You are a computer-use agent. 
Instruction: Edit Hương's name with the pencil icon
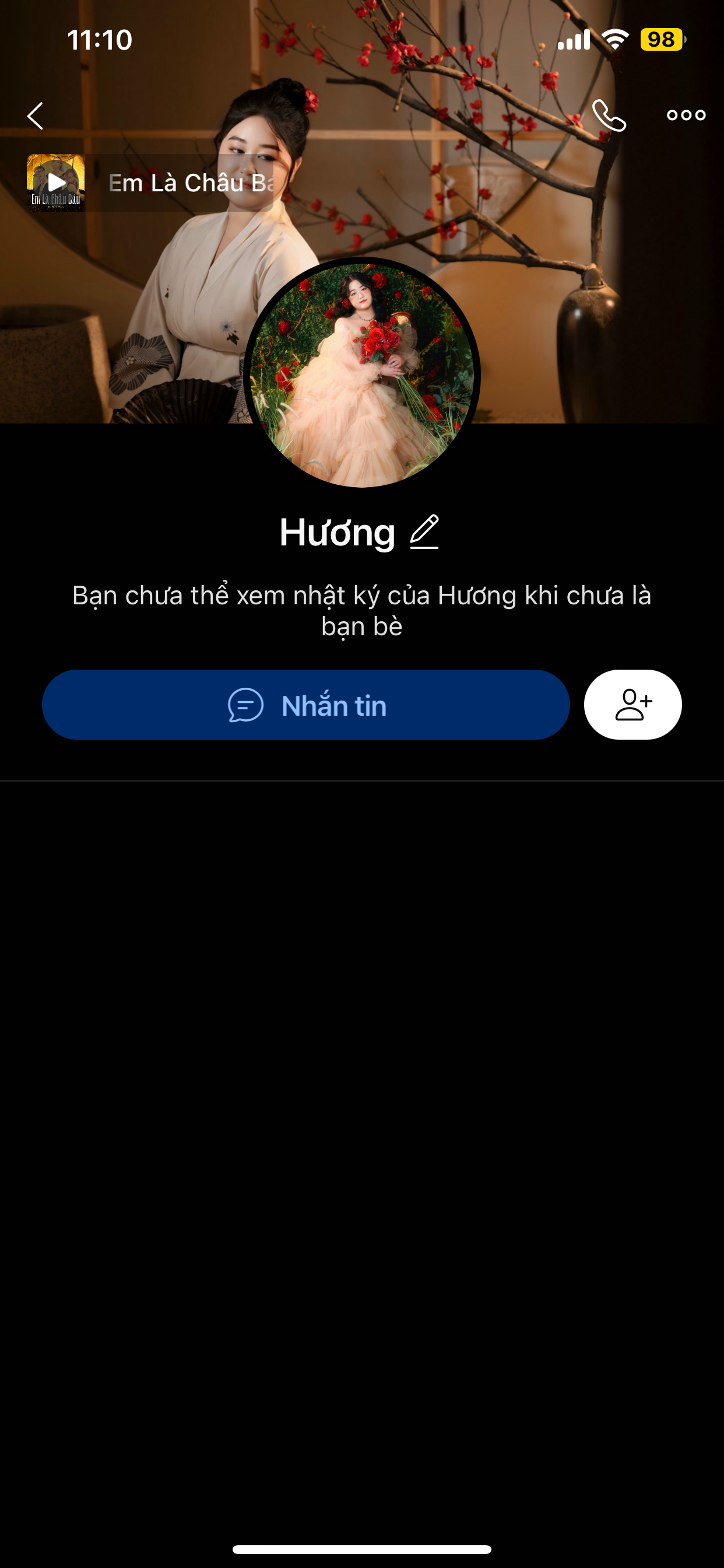[424, 532]
